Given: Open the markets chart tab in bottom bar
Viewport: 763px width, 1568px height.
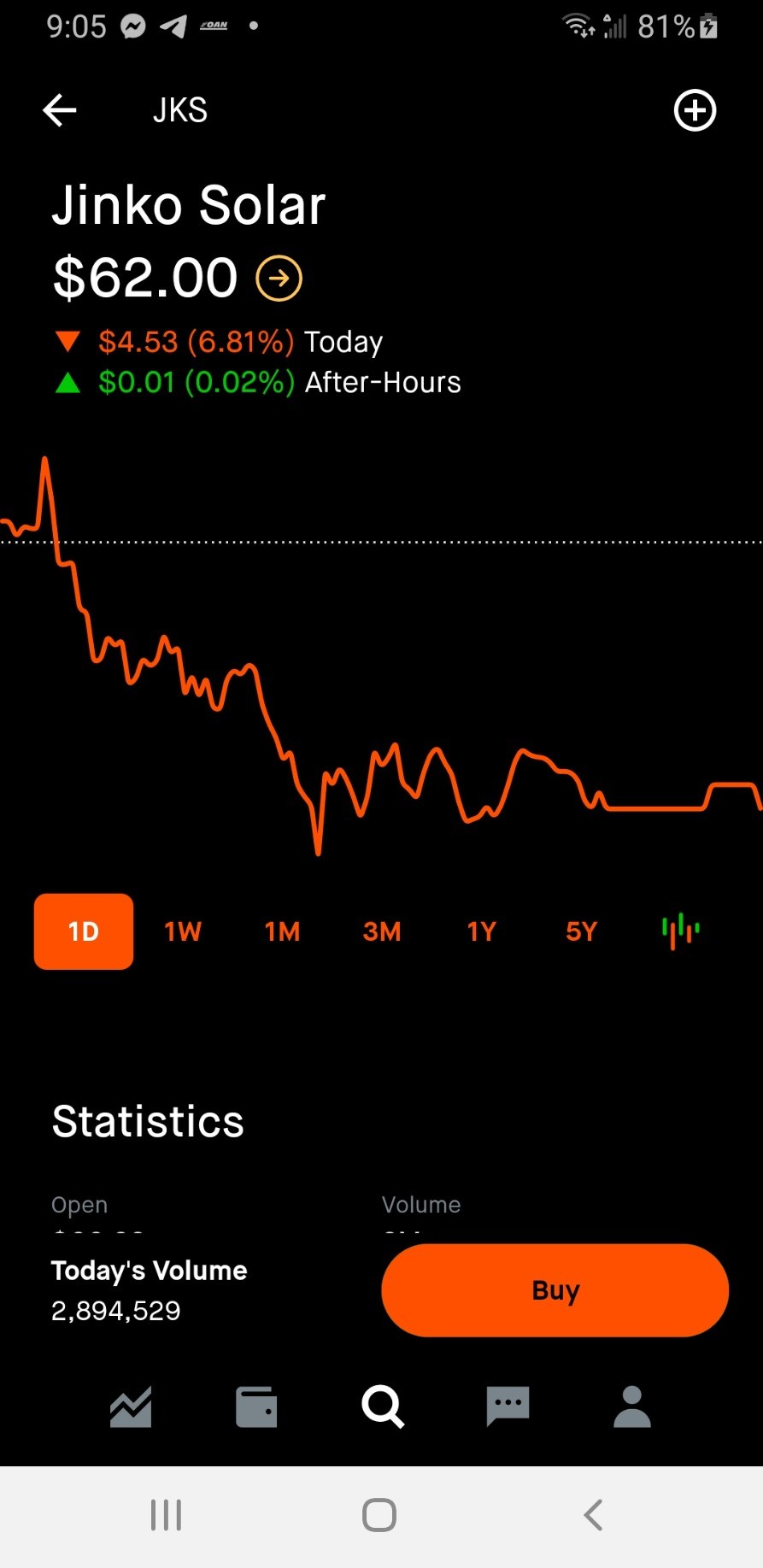Looking at the screenshot, I should pyautogui.click(x=131, y=1407).
